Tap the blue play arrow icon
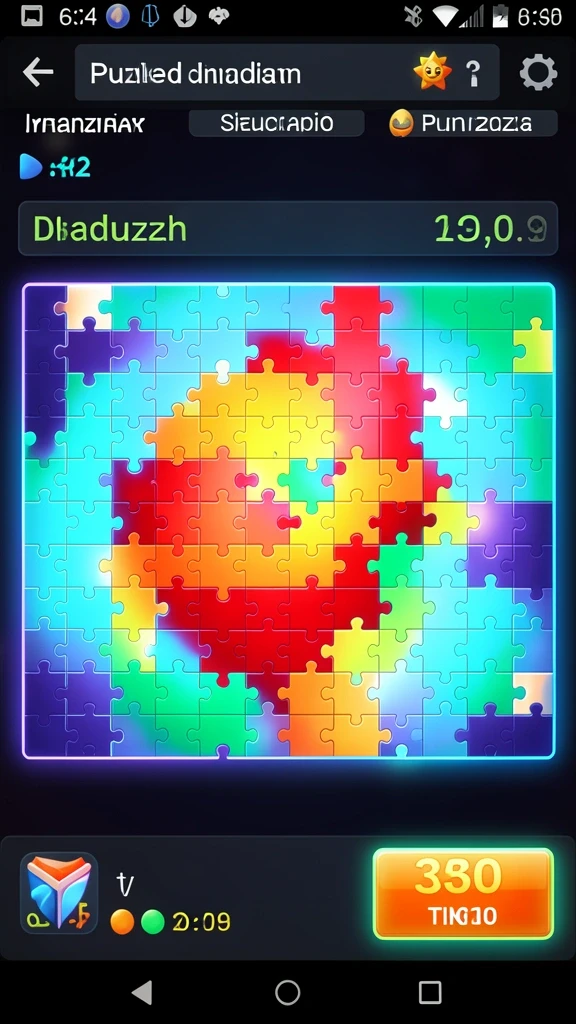 [31, 167]
